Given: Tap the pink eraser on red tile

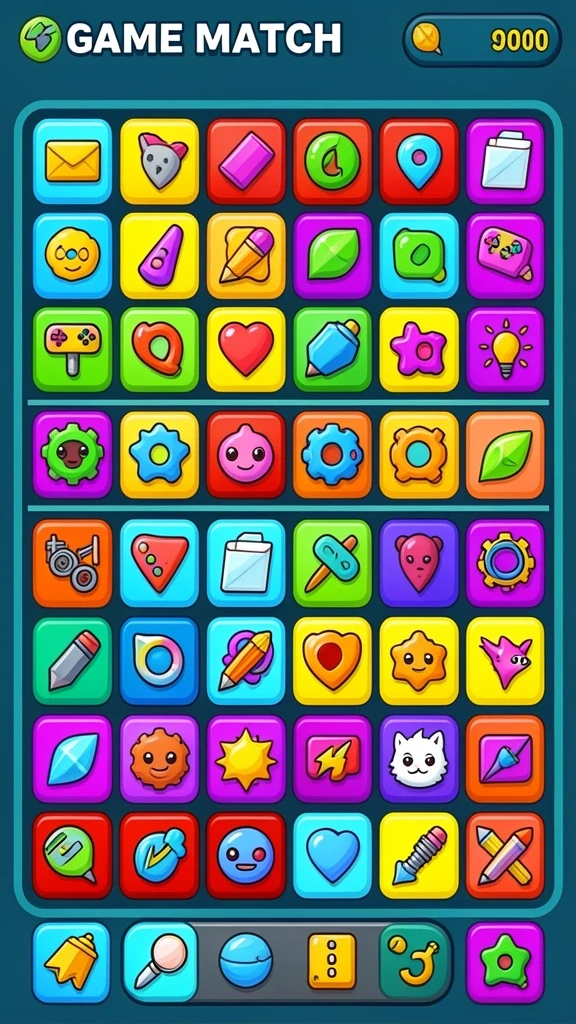Looking at the screenshot, I should pos(246,161).
